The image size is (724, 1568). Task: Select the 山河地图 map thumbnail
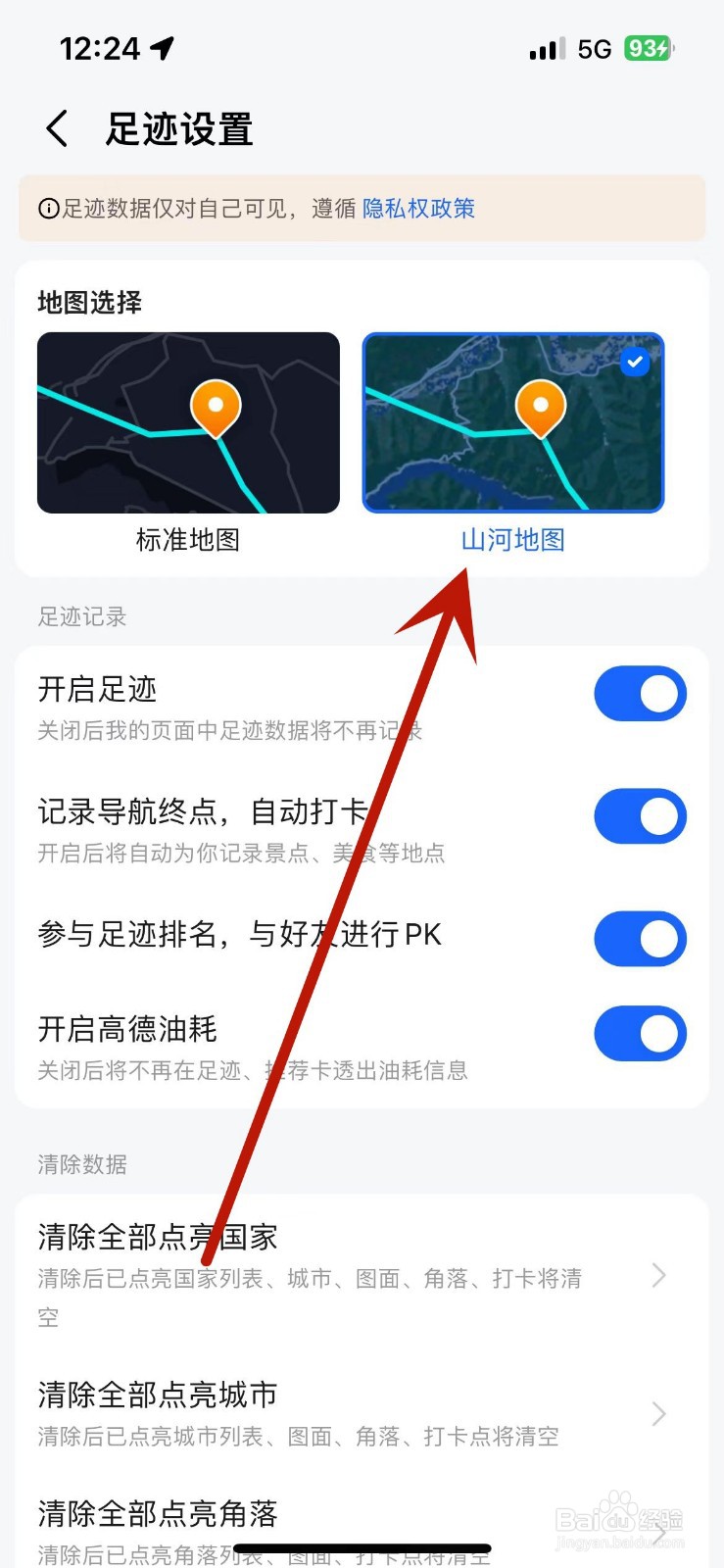[512, 422]
